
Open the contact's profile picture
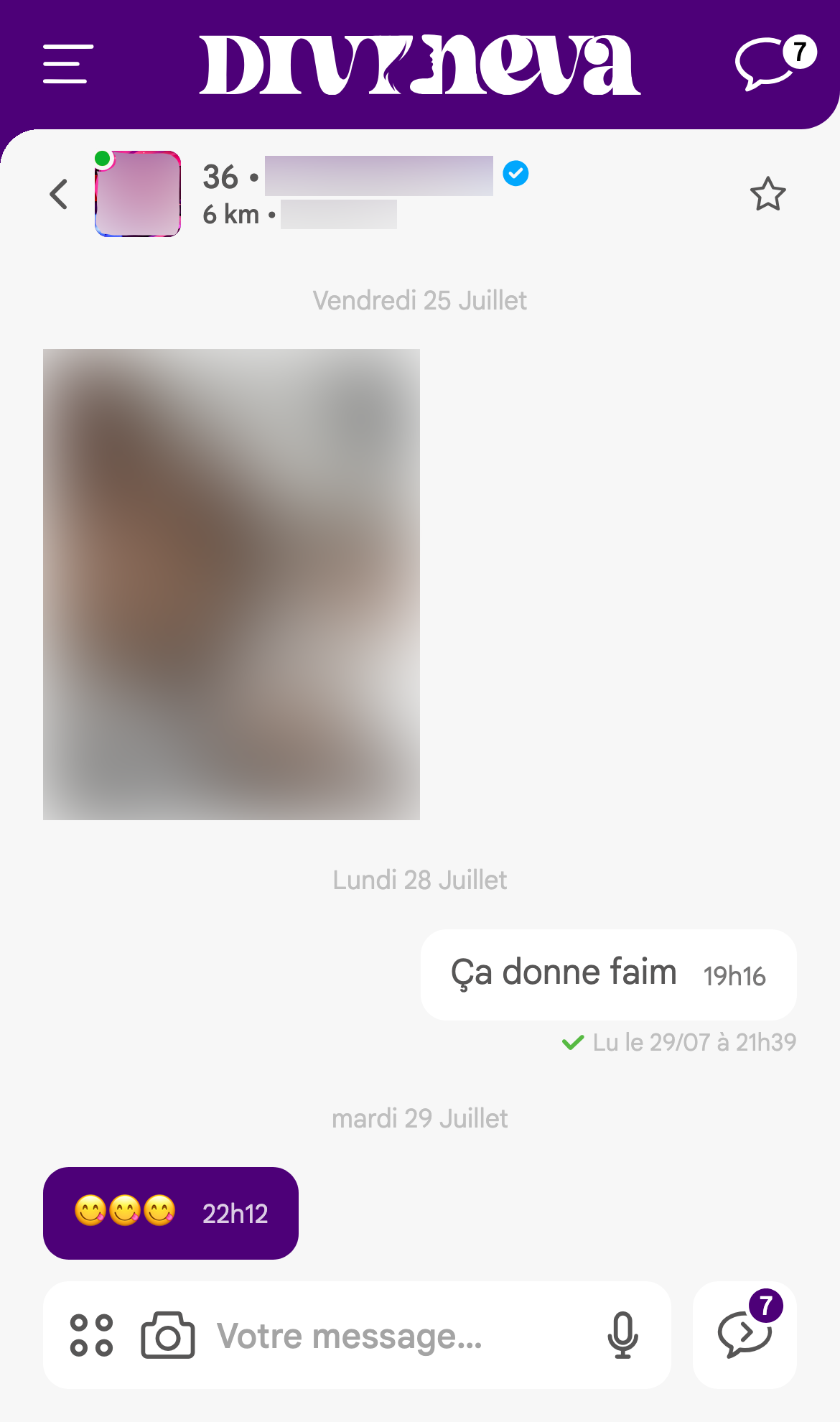138,194
